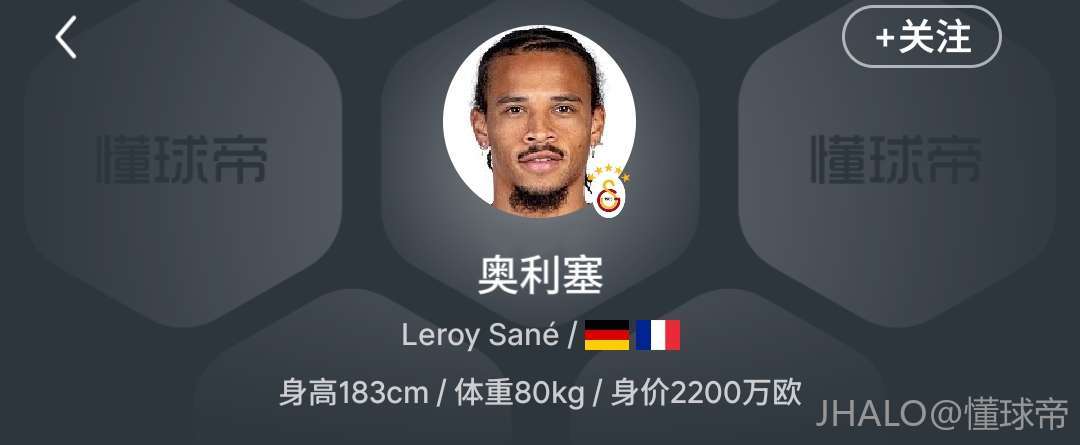The width and height of the screenshot is (1080, 445).
Task: Go back using the top-left arrow
Action: [x=66, y=38]
